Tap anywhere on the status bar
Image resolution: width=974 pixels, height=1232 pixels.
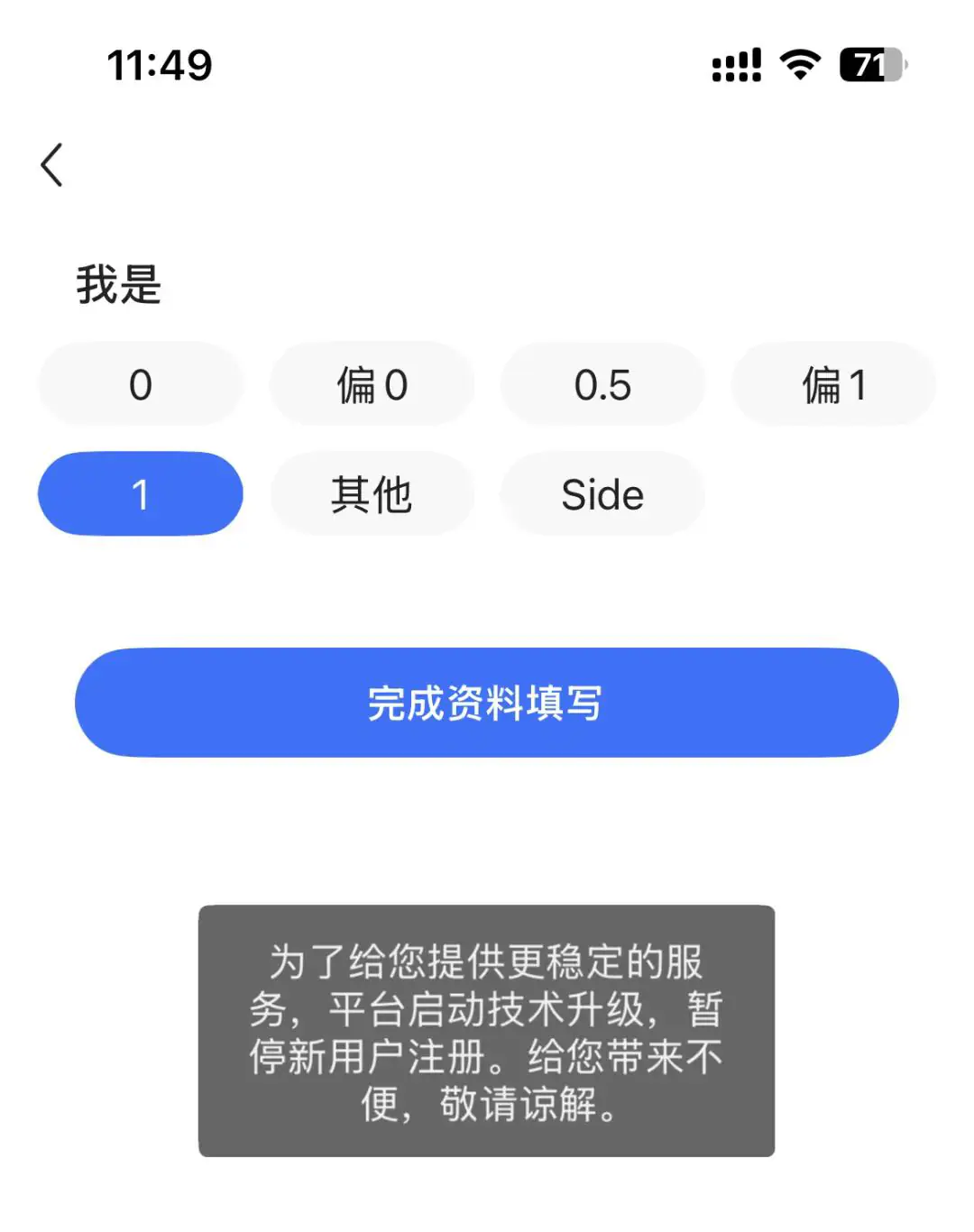pos(487,63)
